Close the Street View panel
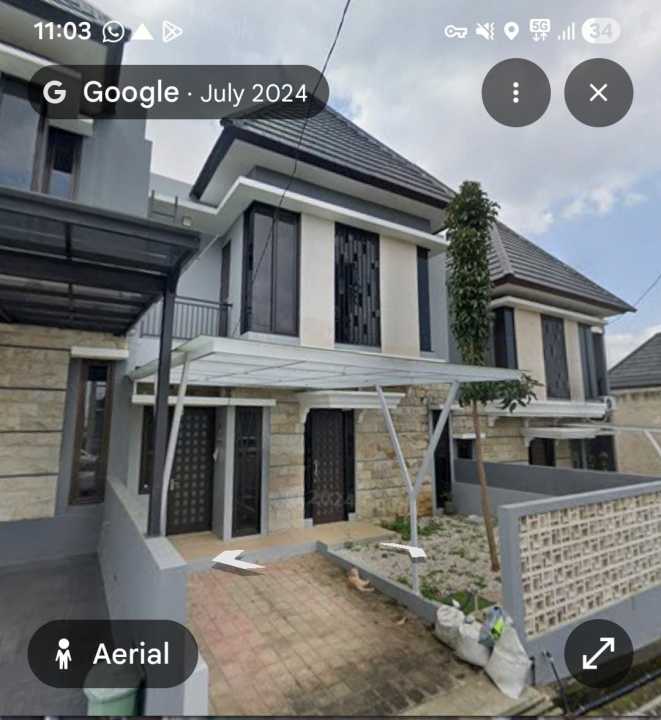Viewport: 661px width, 720px height. (598, 93)
